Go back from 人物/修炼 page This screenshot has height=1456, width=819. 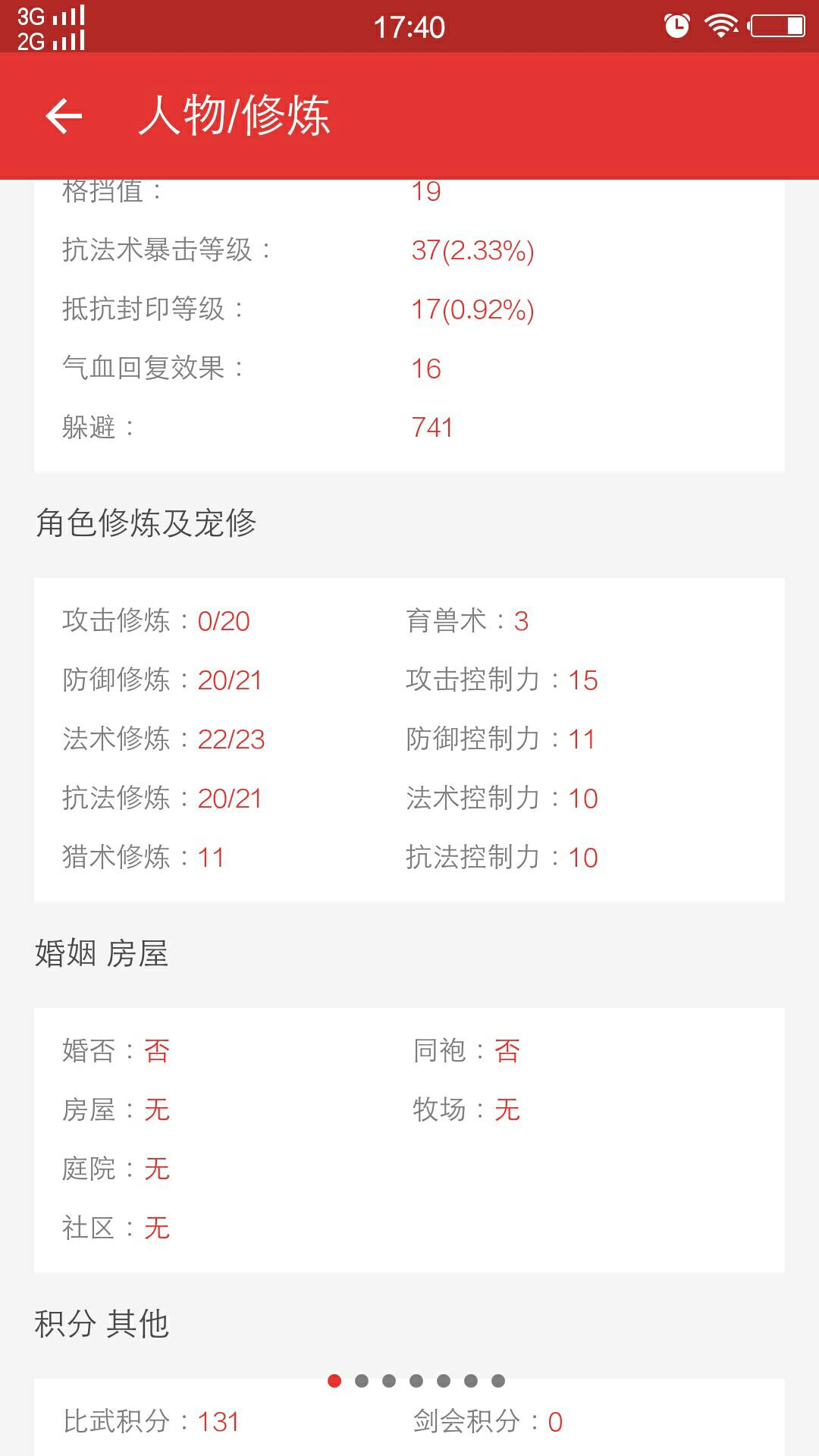point(64,116)
